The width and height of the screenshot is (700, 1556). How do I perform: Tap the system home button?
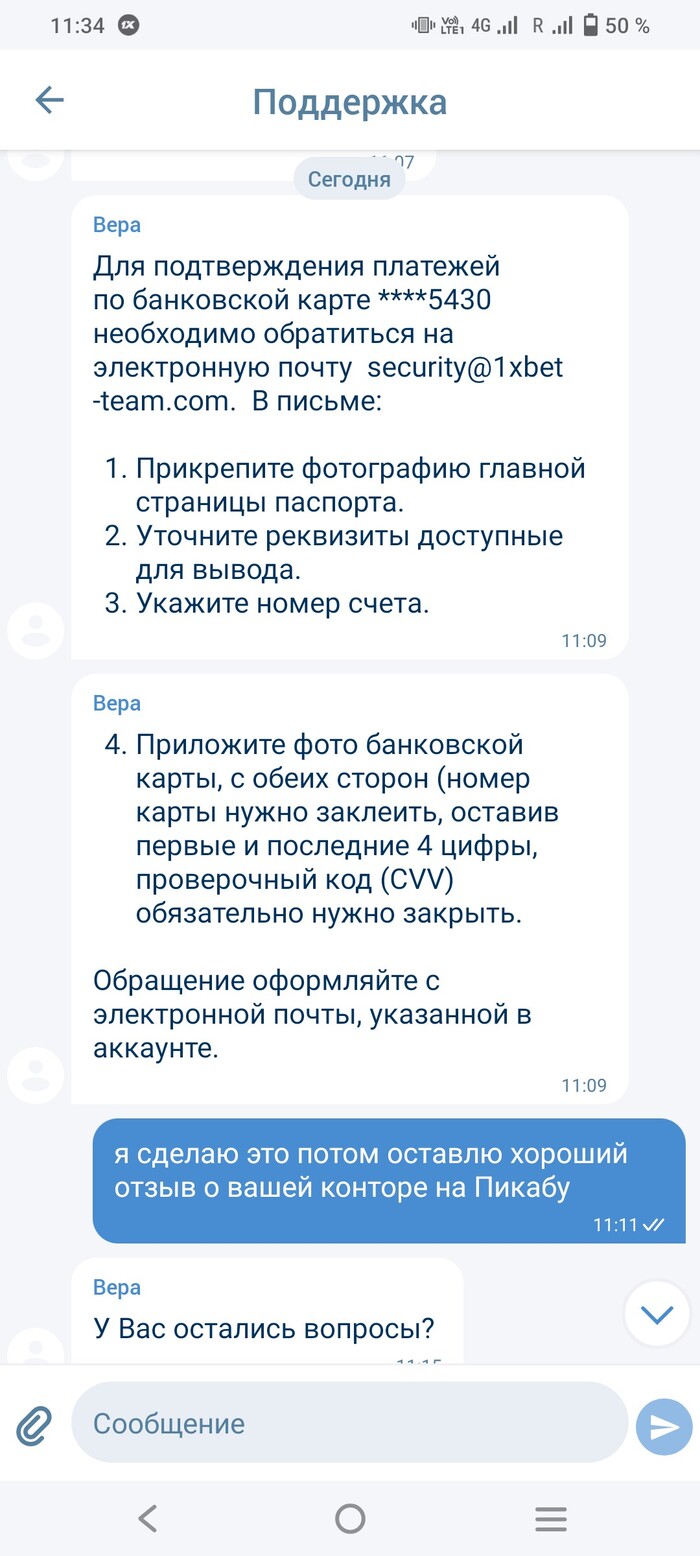350,1519
